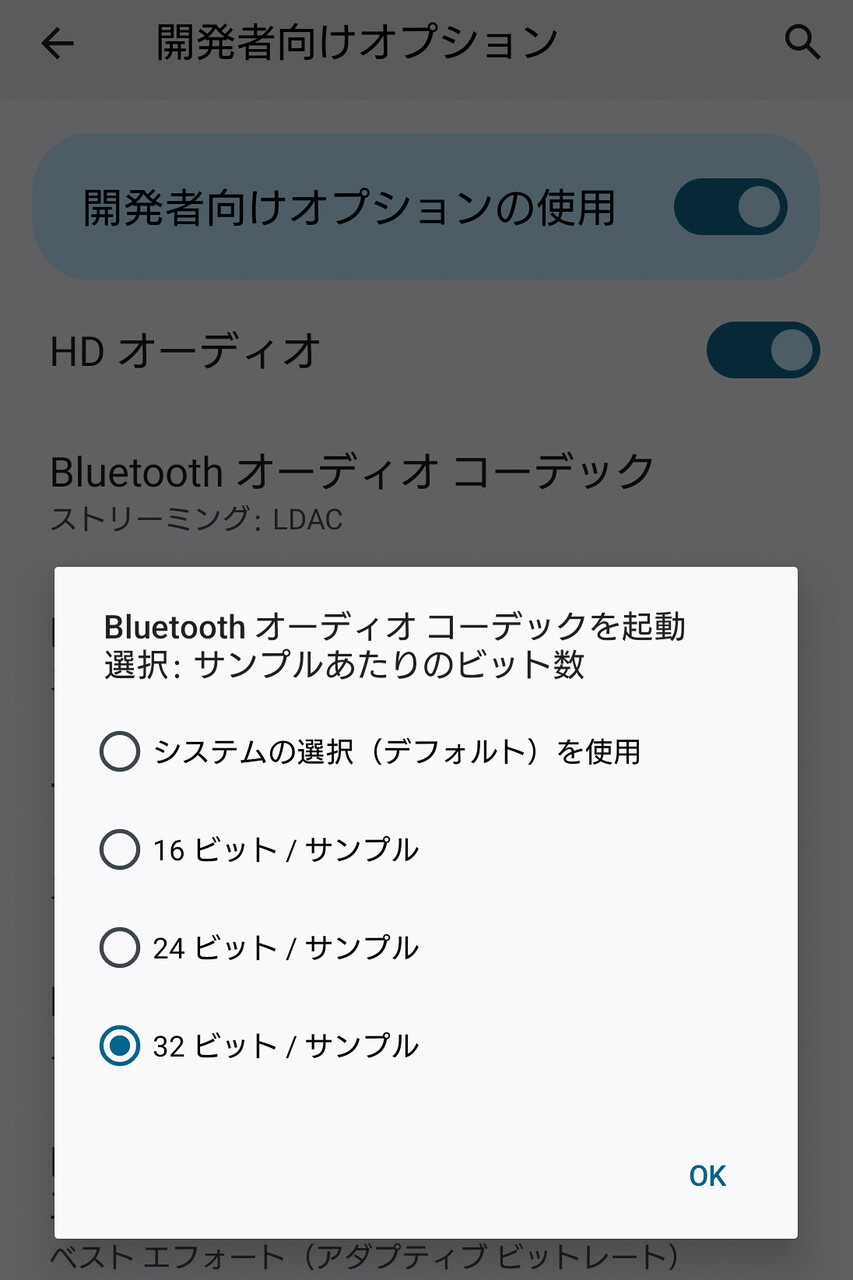Screen dimensions: 853x1280
Task: Select the 32 ビット / サンプル option
Action: click(x=425, y=1046)
